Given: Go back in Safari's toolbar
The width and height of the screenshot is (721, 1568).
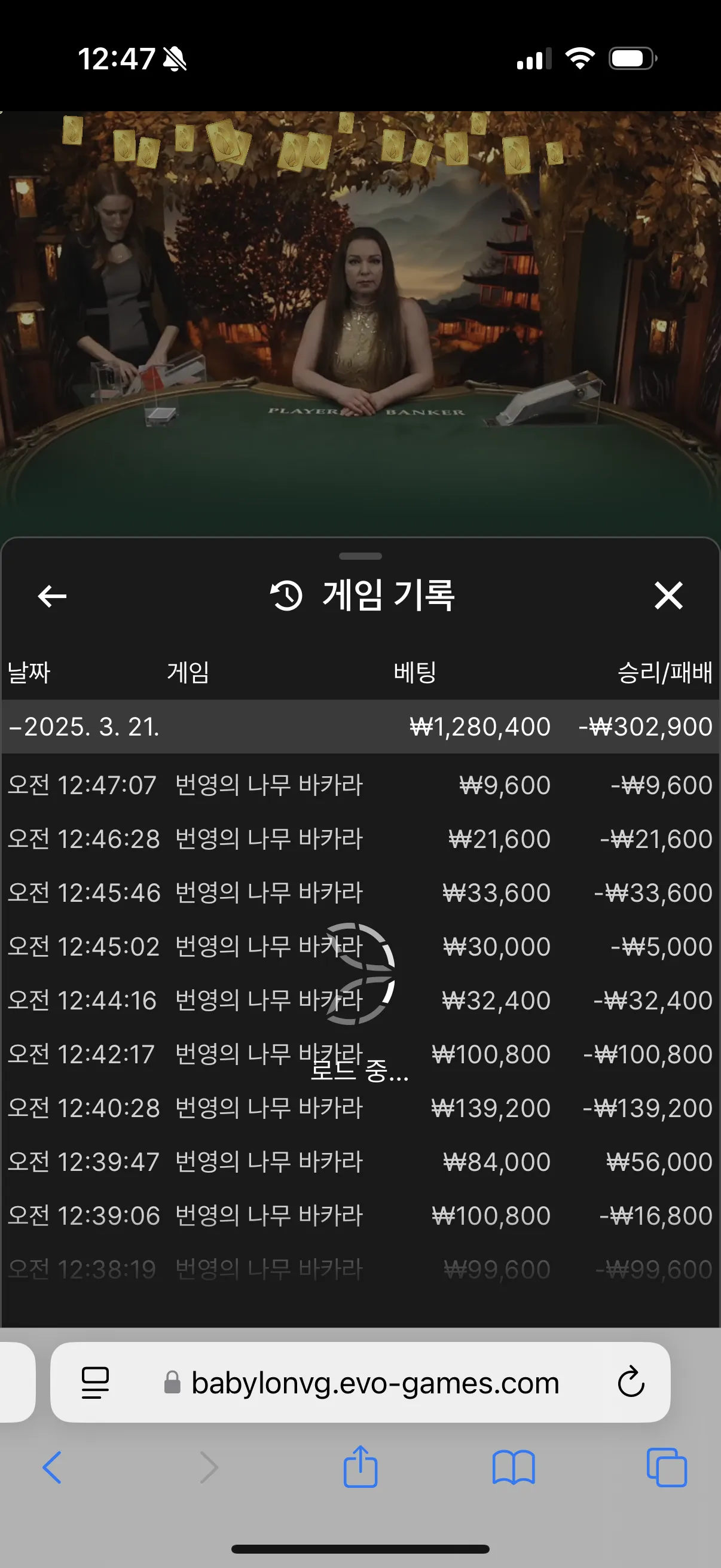Looking at the screenshot, I should [53, 1467].
